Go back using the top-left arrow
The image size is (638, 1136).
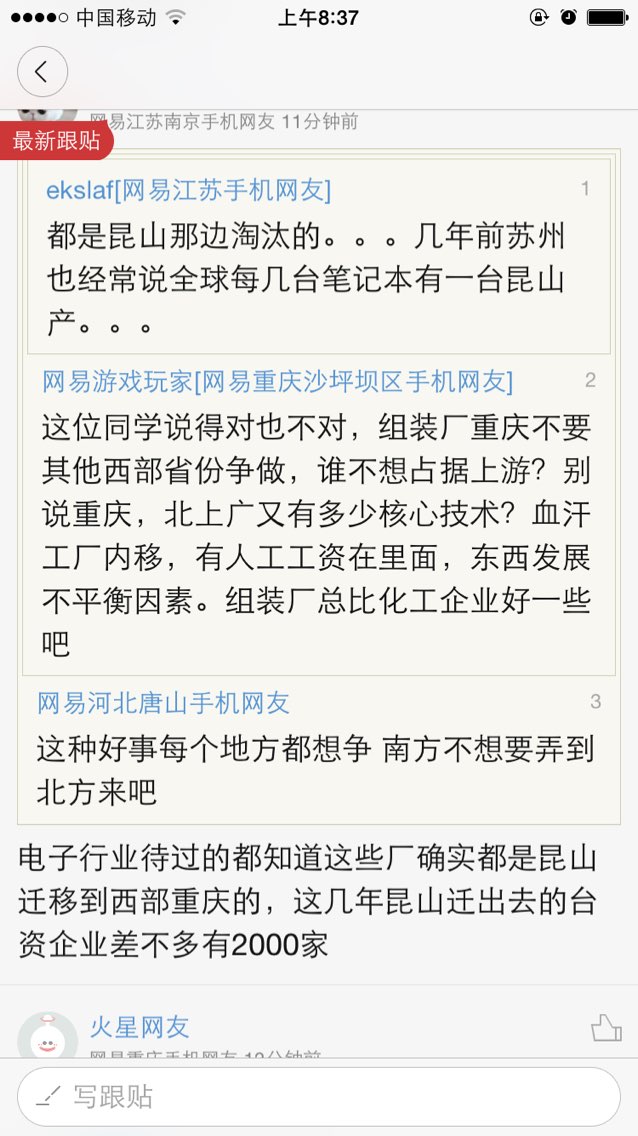pyautogui.click(x=42, y=72)
